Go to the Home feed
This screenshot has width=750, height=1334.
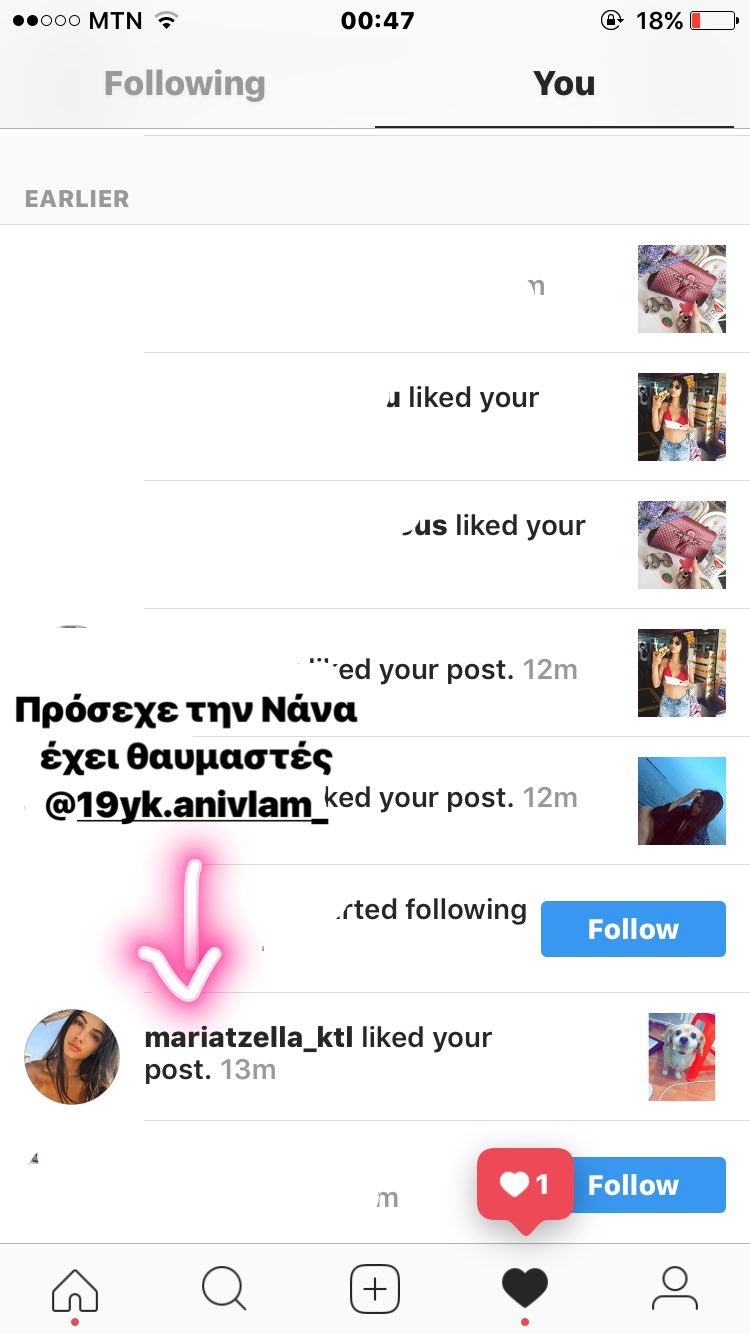pyautogui.click(x=75, y=1288)
